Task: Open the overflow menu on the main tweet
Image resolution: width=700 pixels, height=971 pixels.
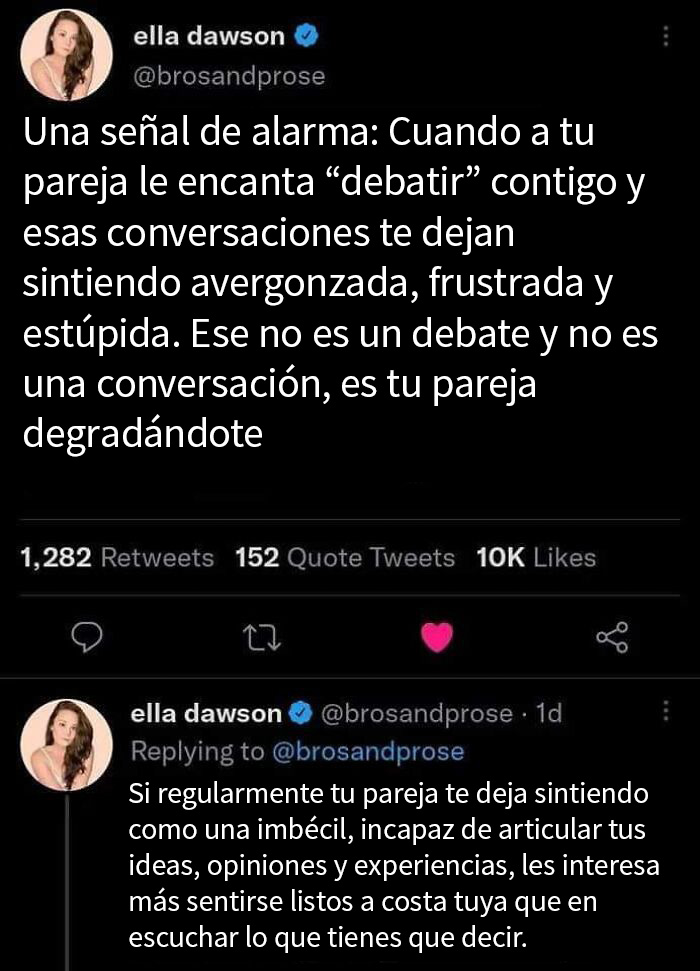Action: tap(666, 38)
